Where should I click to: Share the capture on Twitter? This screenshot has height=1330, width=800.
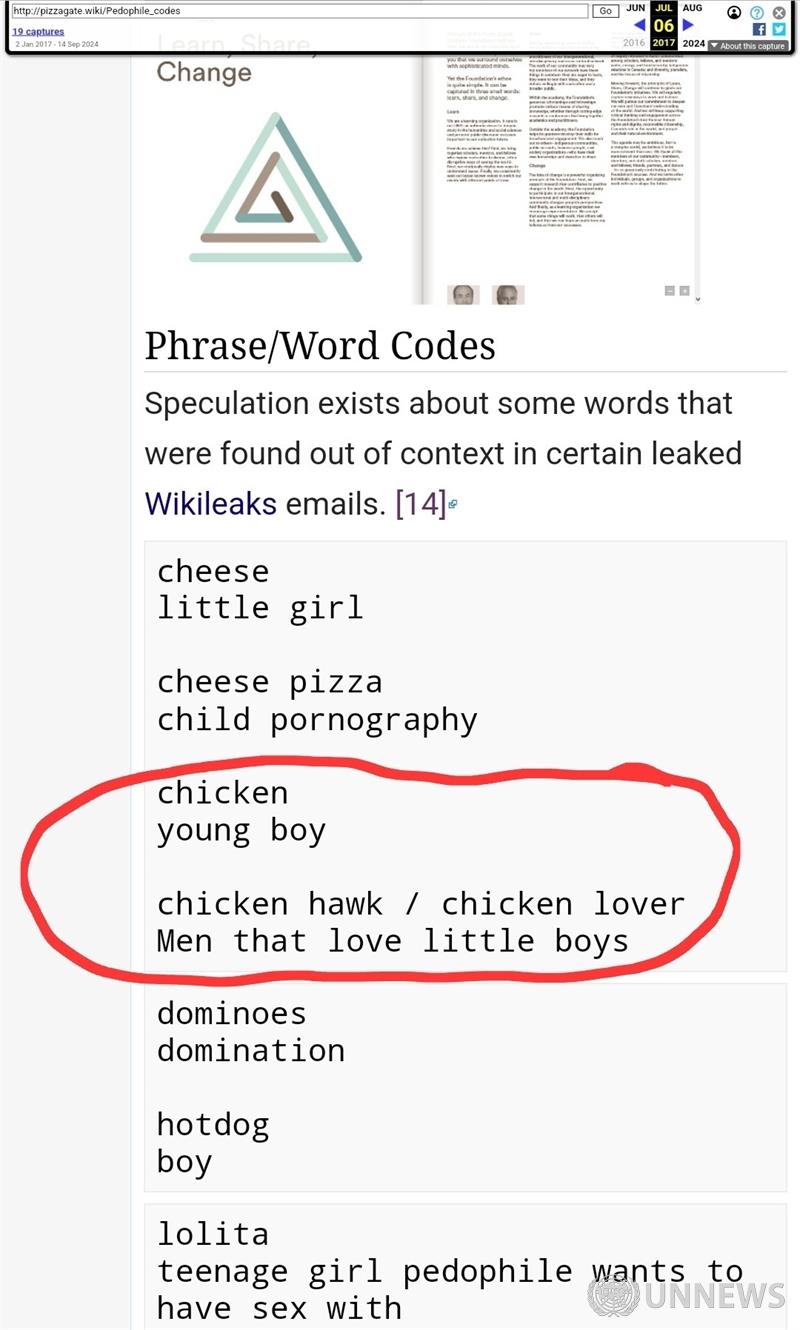click(x=779, y=30)
